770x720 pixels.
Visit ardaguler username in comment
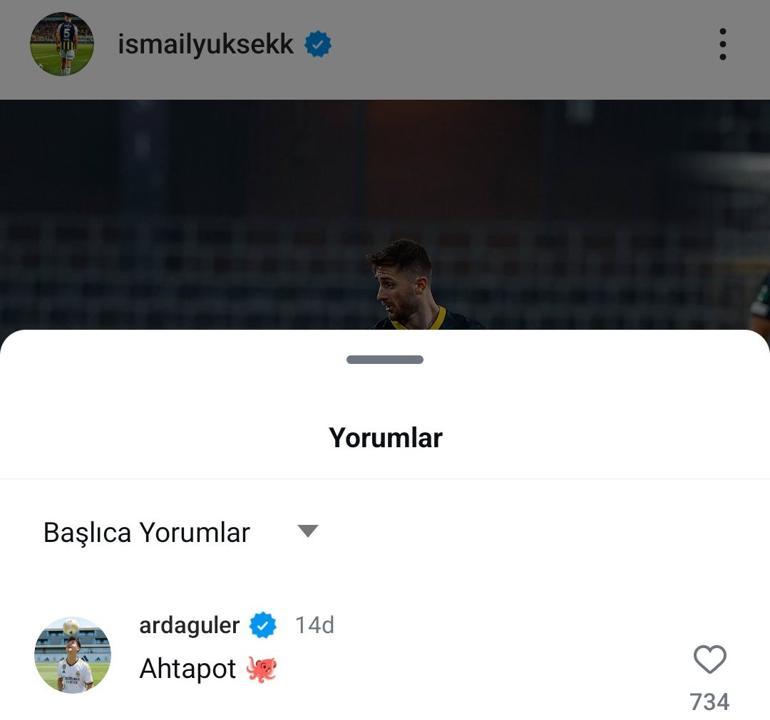[x=189, y=625]
